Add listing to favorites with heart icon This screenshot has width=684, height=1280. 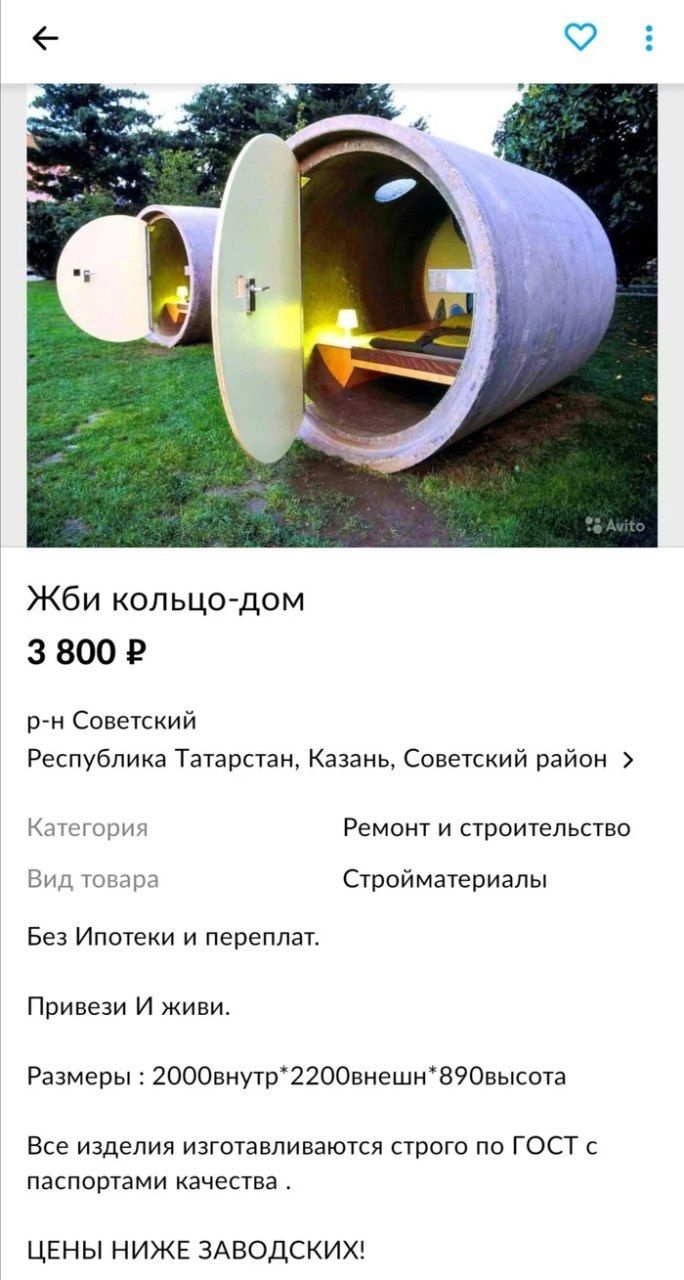(580, 38)
